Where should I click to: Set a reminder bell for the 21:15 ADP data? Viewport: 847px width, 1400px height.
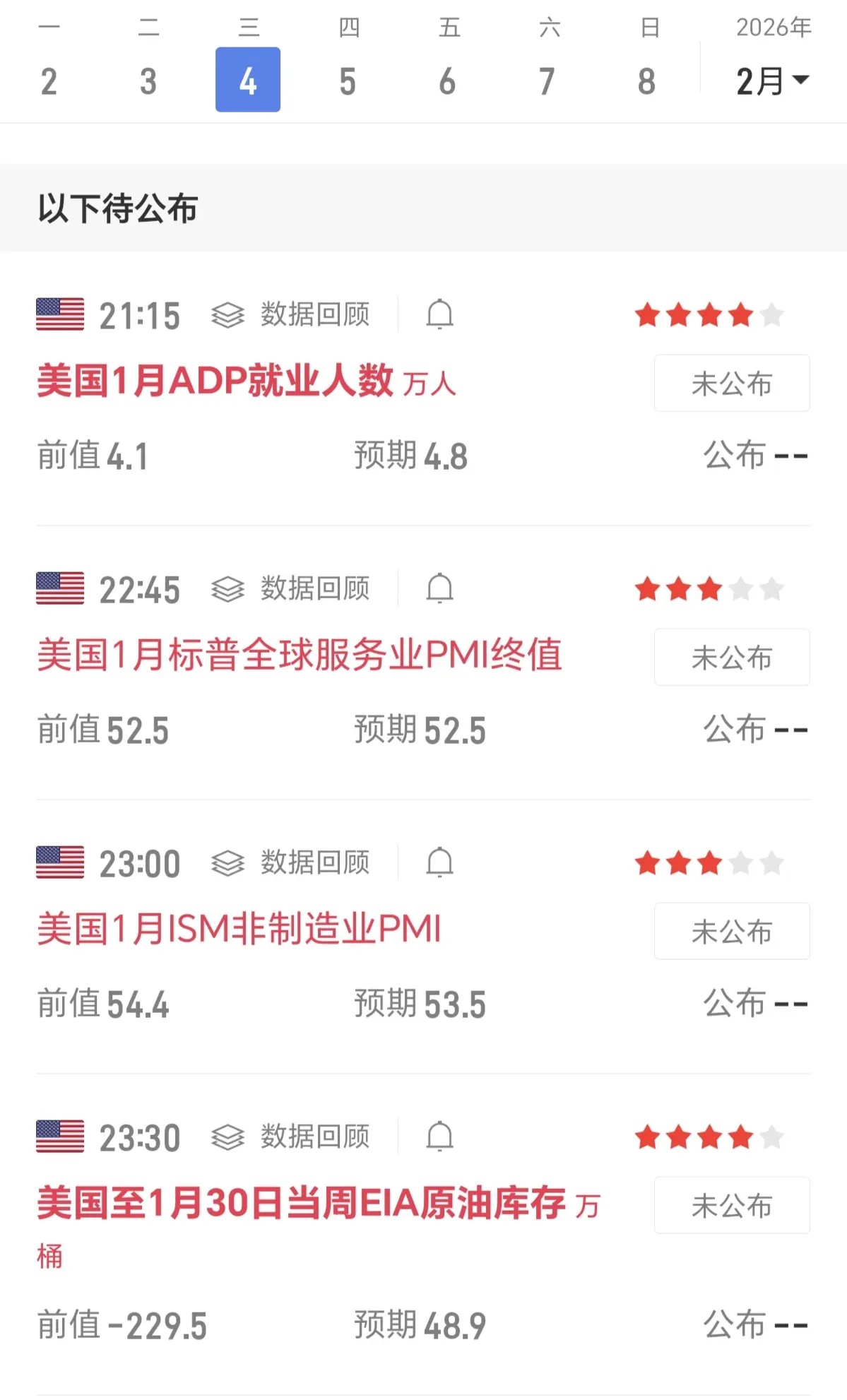pyautogui.click(x=439, y=314)
